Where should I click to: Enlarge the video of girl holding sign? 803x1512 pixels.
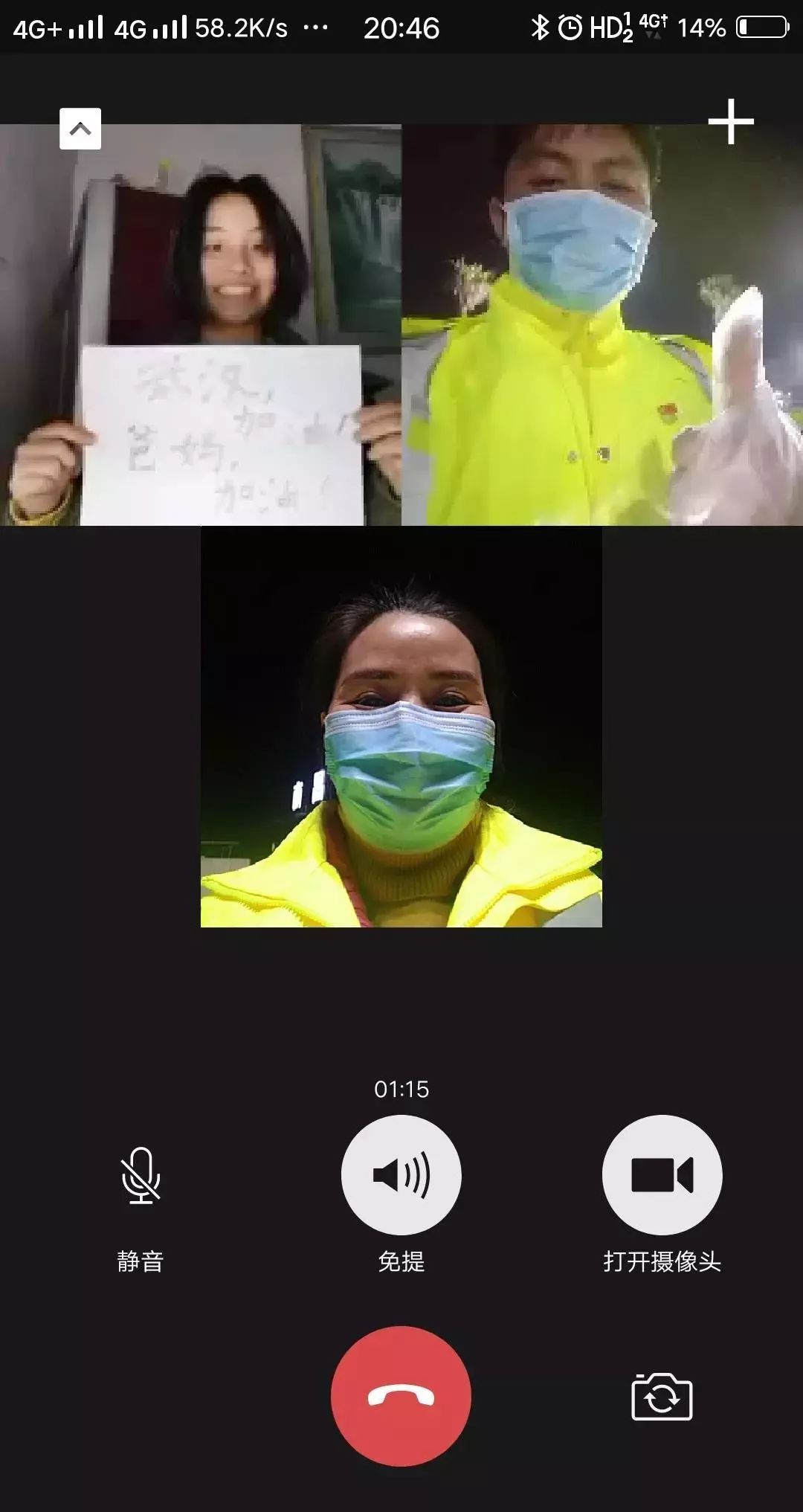pos(201,325)
